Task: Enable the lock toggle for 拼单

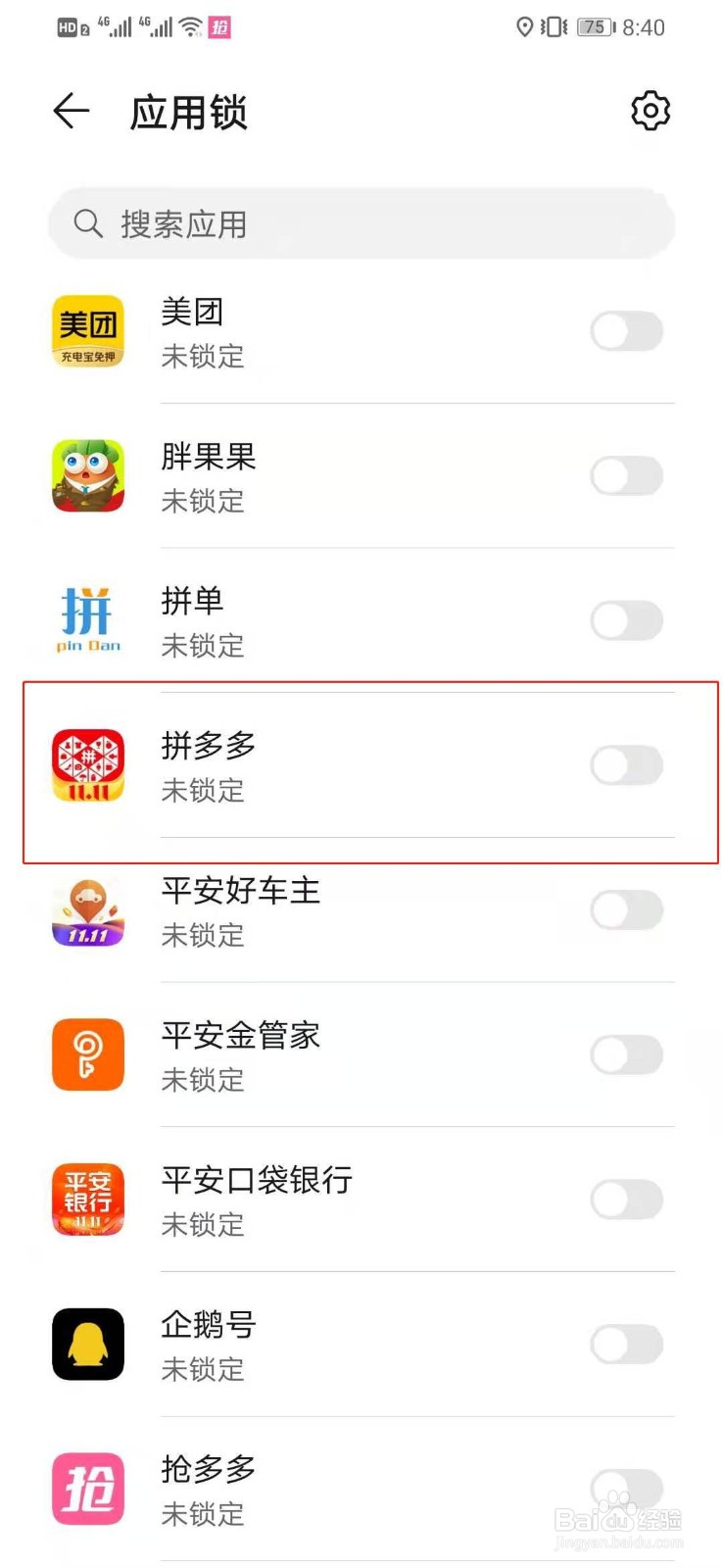Action: [627, 620]
